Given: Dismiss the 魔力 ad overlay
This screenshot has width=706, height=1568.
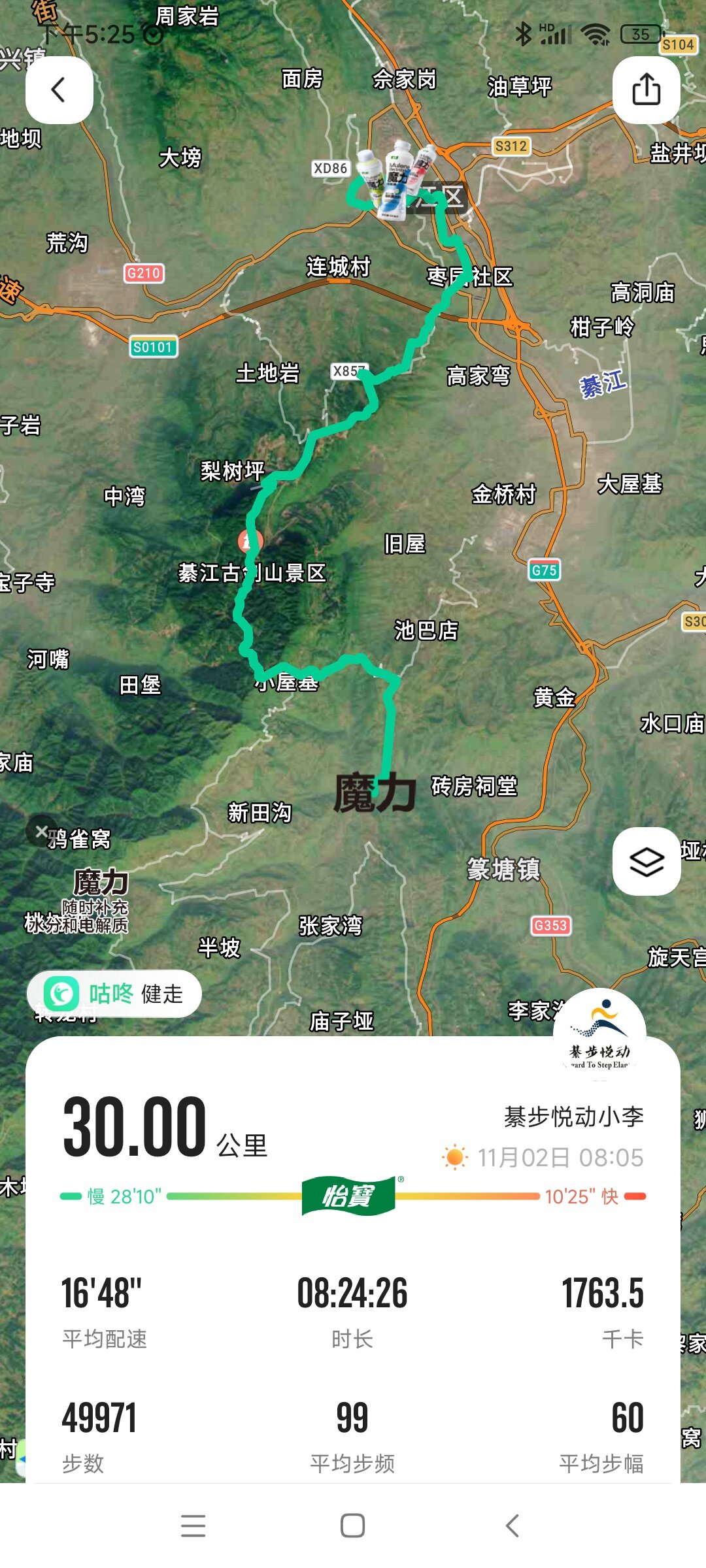Looking at the screenshot, I should (41, 831).
